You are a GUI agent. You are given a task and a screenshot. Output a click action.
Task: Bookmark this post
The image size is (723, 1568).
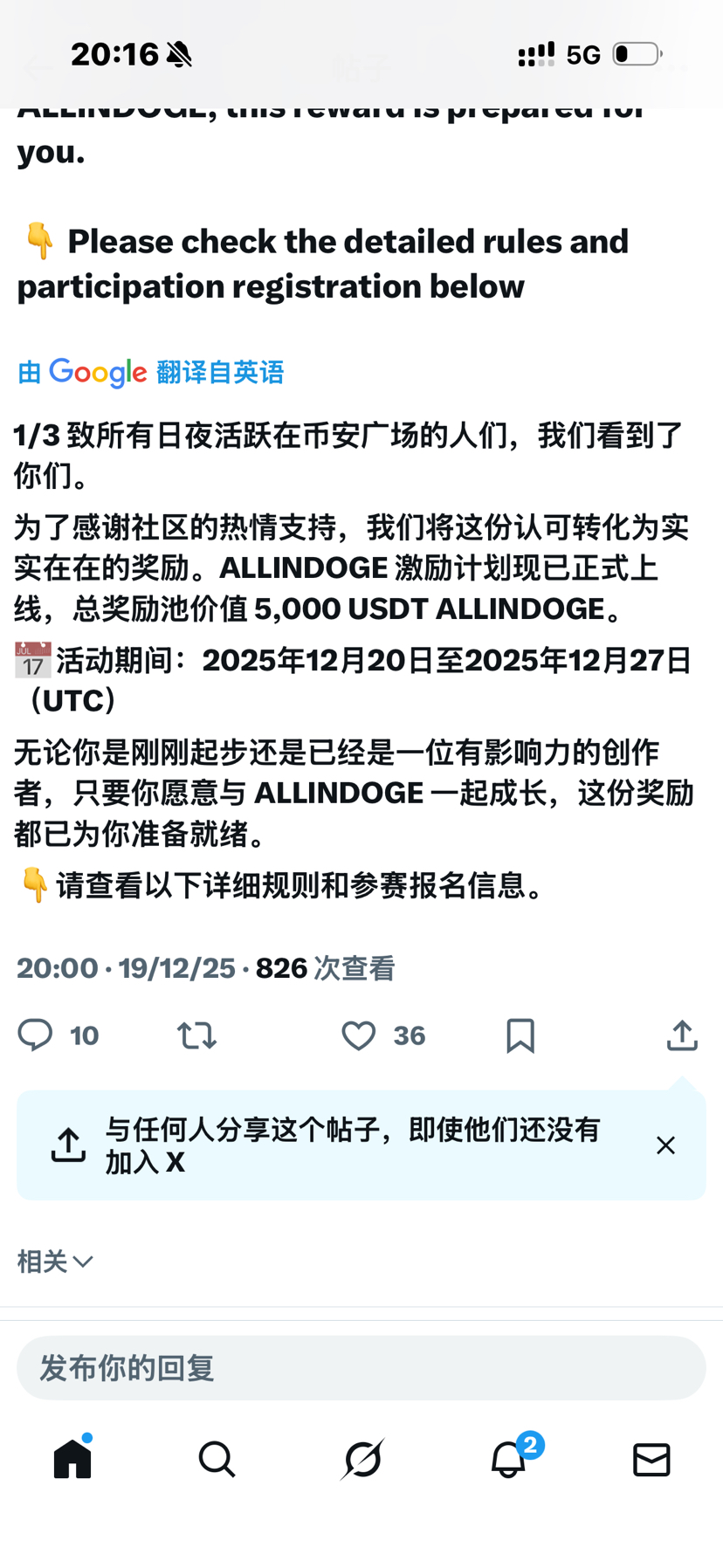tap(520, 1035)
